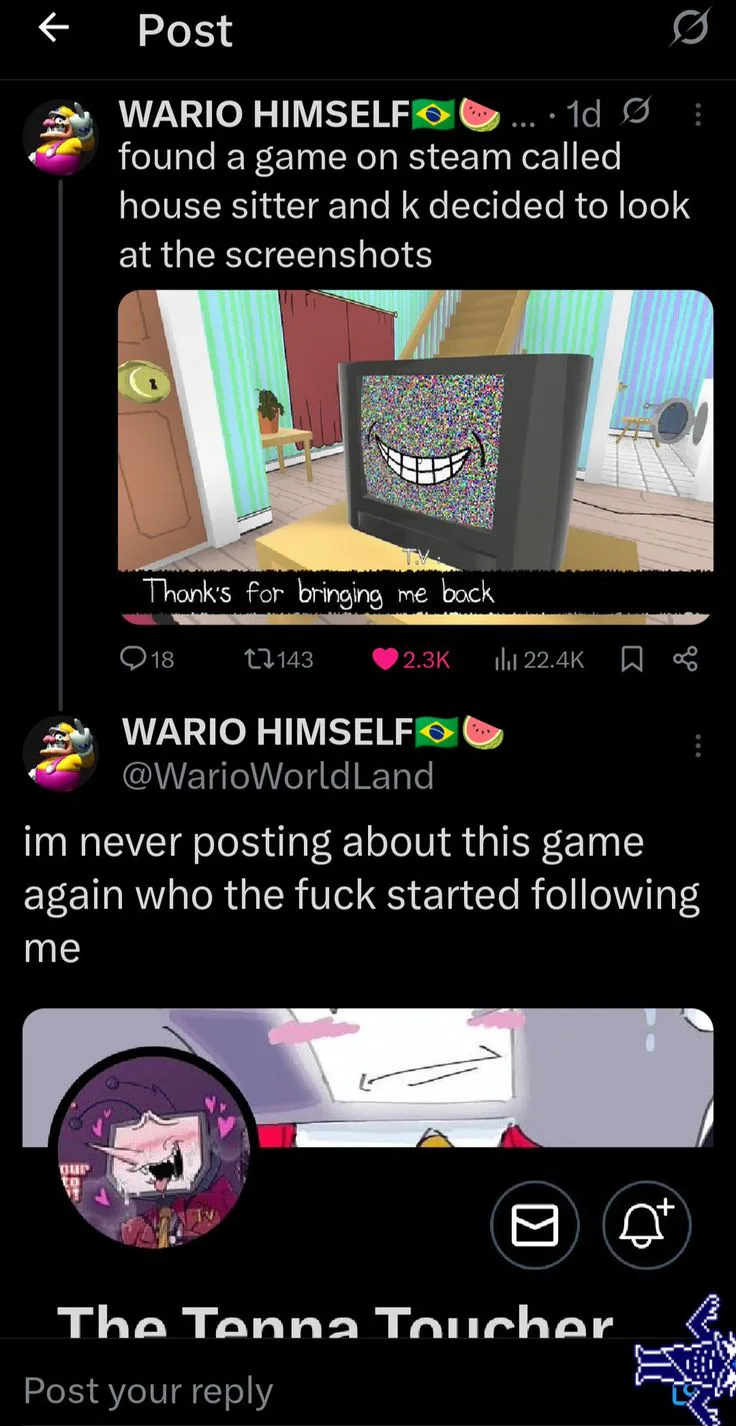Go back from the Post screen
This screenshot has width=736, height=1426.
(x=53, y=29)
